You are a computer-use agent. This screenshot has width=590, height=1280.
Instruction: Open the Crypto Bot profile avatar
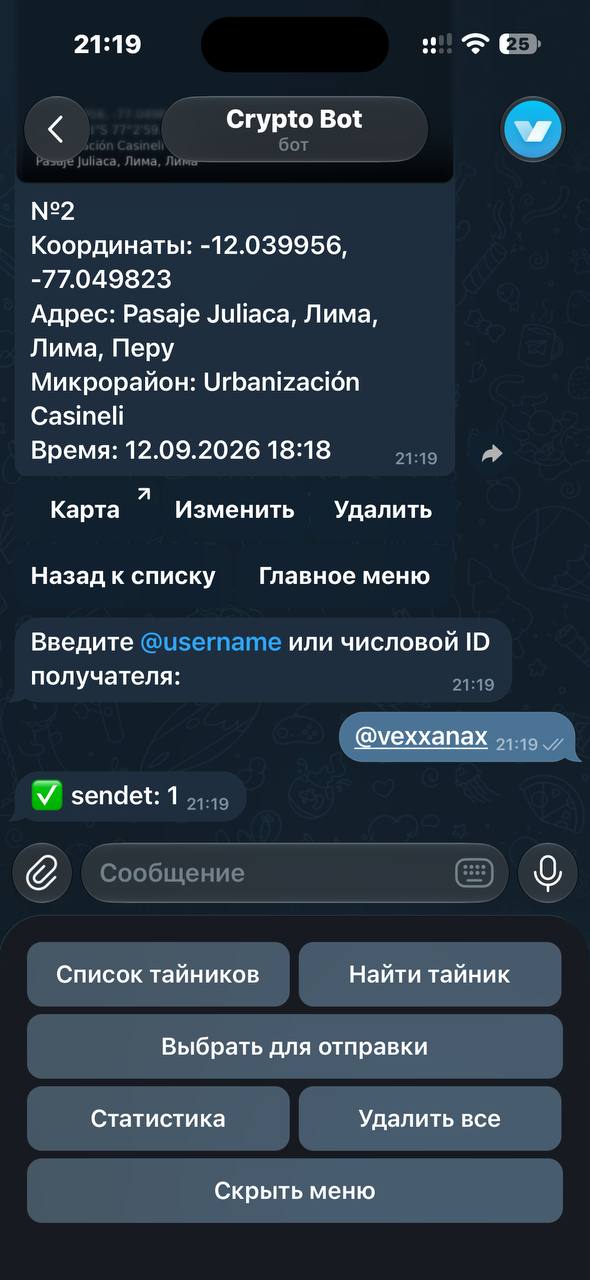pyautogui.click(x=532, y=129)
